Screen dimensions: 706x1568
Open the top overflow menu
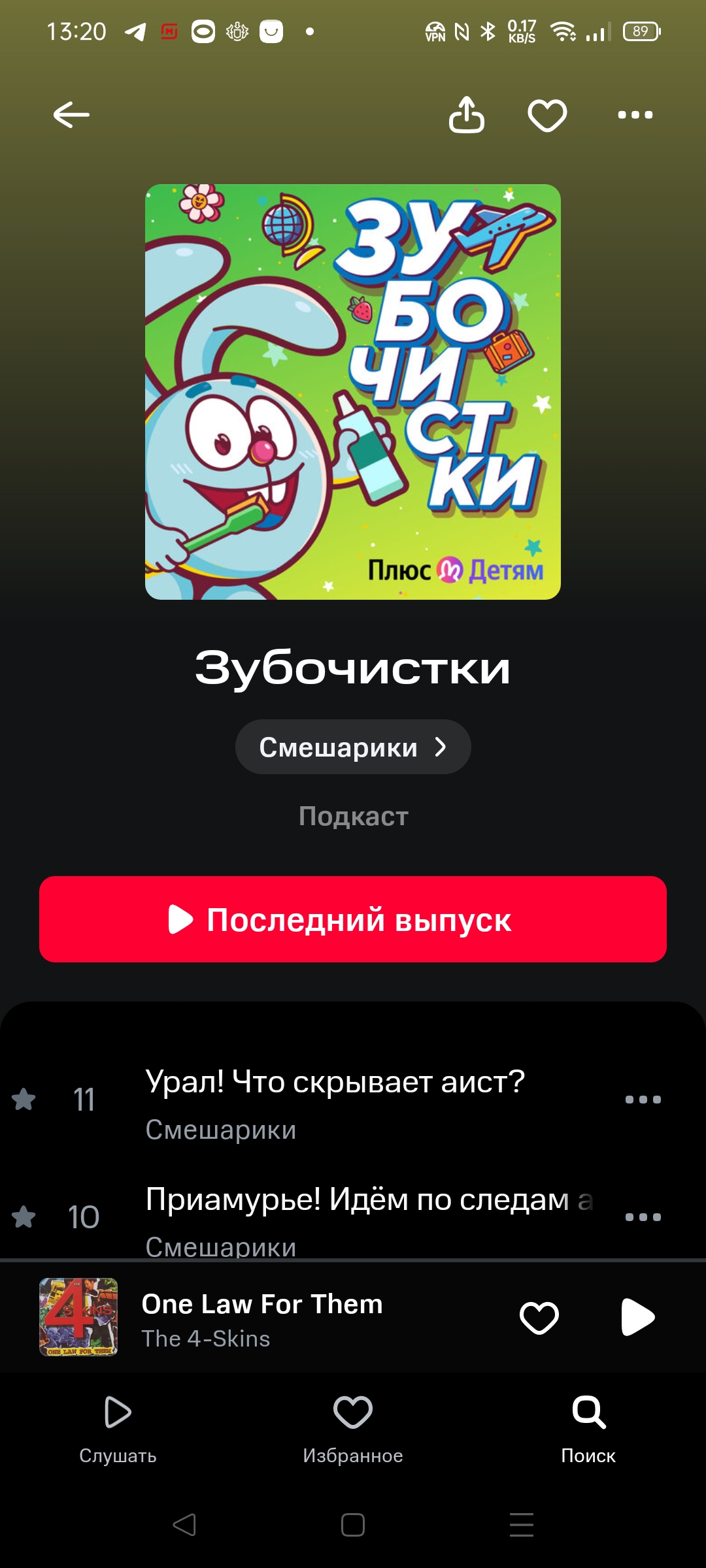click(635, 115)
